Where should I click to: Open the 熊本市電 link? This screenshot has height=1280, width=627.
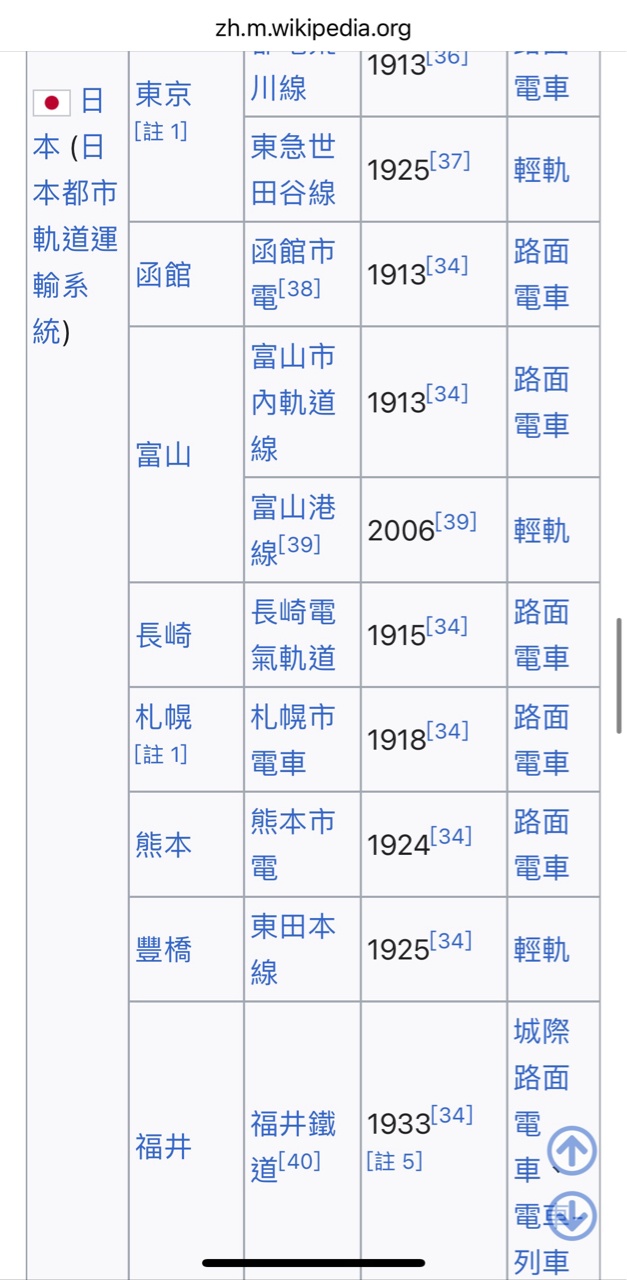(293, 844)
